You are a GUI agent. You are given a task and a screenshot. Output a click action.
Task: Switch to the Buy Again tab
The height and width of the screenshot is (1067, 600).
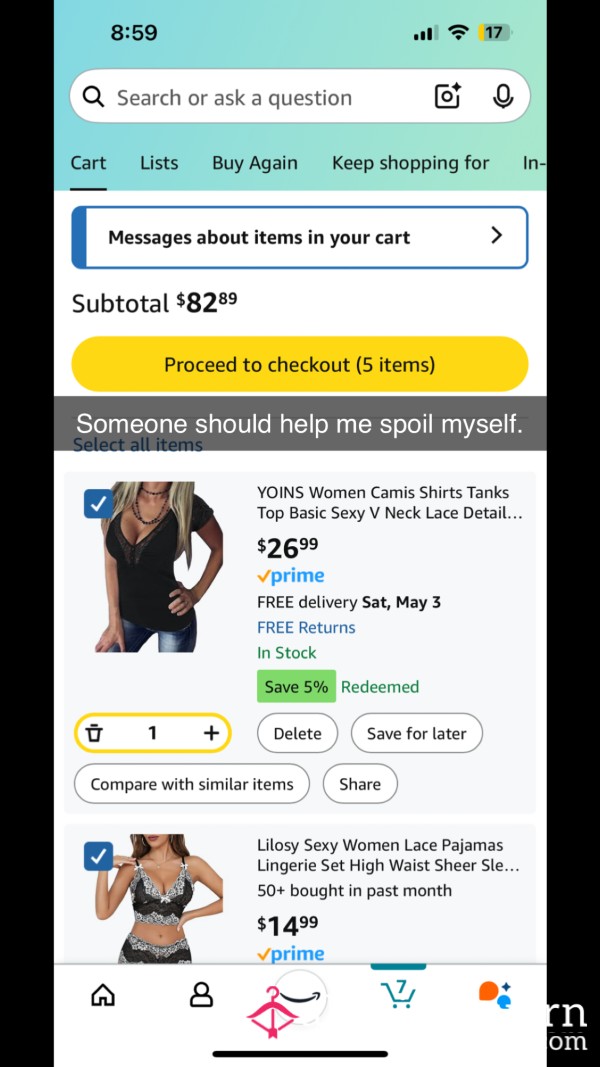coord(254,163)
